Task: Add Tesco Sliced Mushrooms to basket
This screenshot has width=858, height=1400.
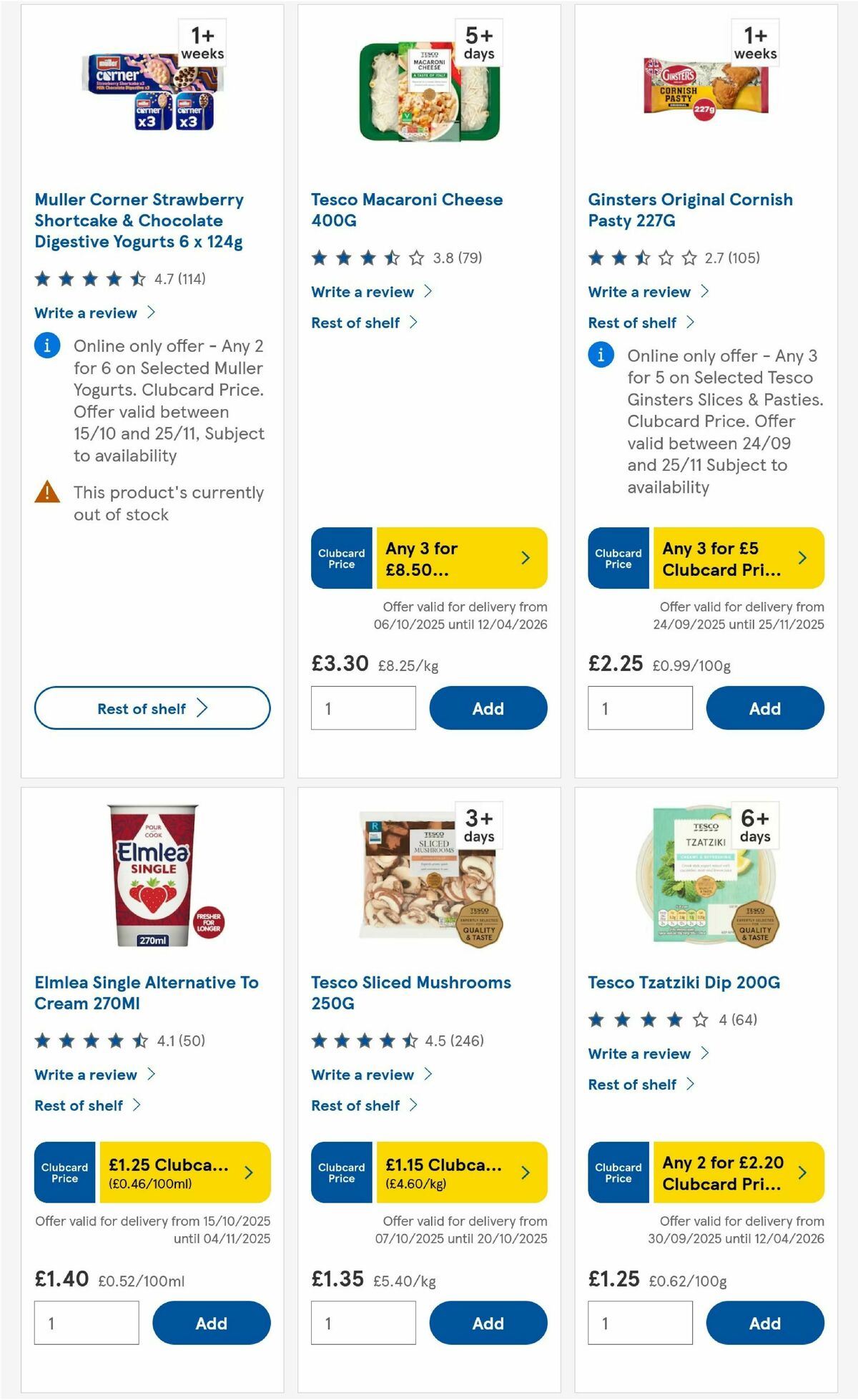Action: (488, 1323)
